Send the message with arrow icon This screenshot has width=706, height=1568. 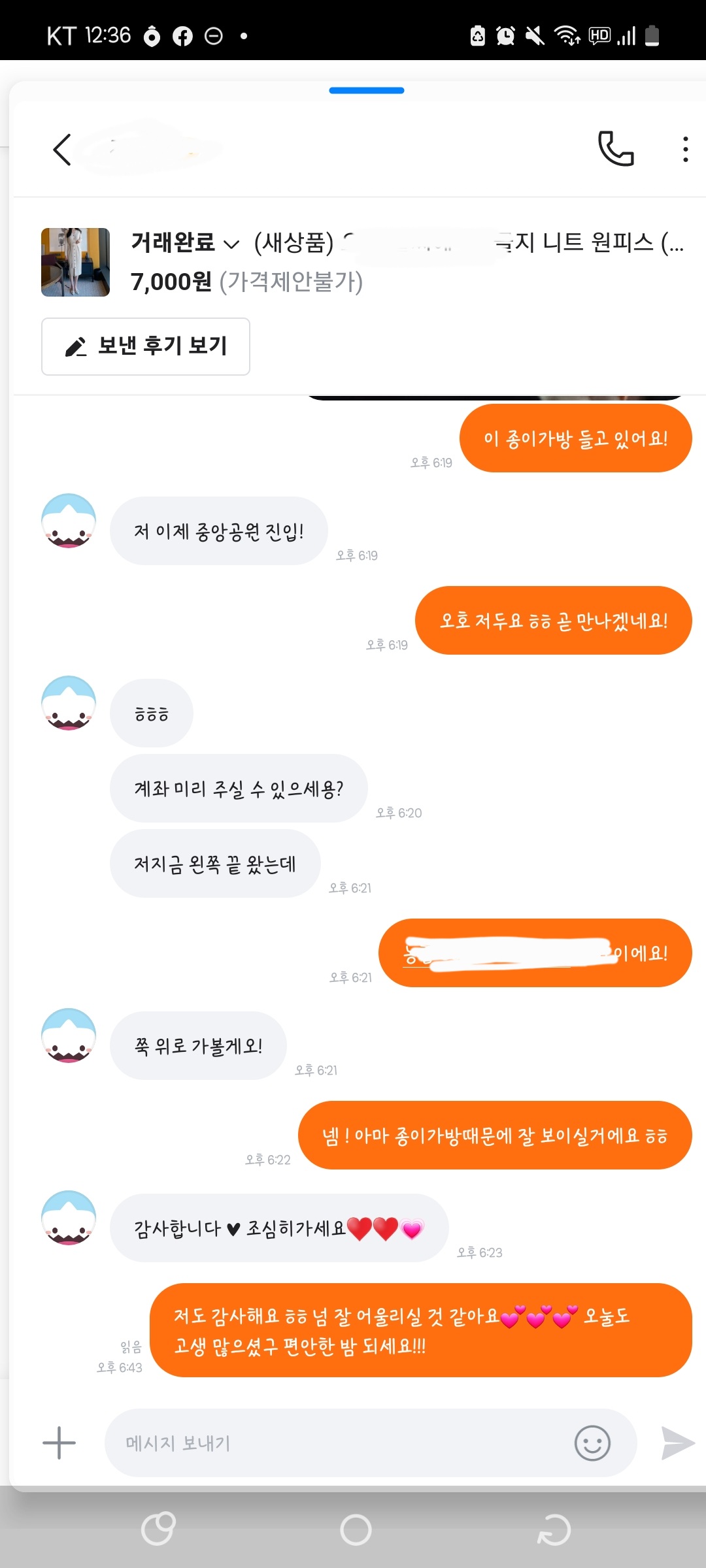[x=677, y=1443]
